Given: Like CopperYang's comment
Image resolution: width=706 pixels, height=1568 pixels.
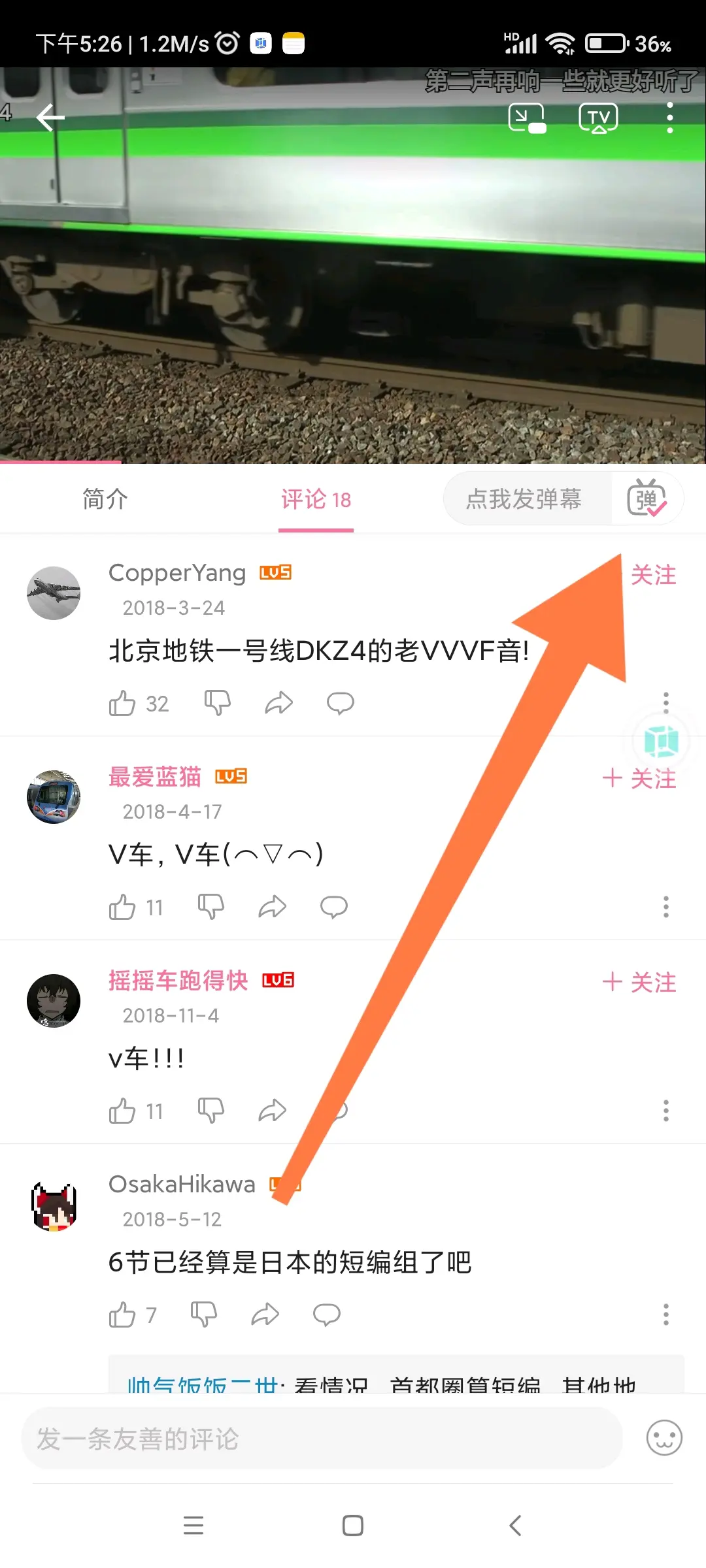Looking at the screenshot, I should point(122,704).
